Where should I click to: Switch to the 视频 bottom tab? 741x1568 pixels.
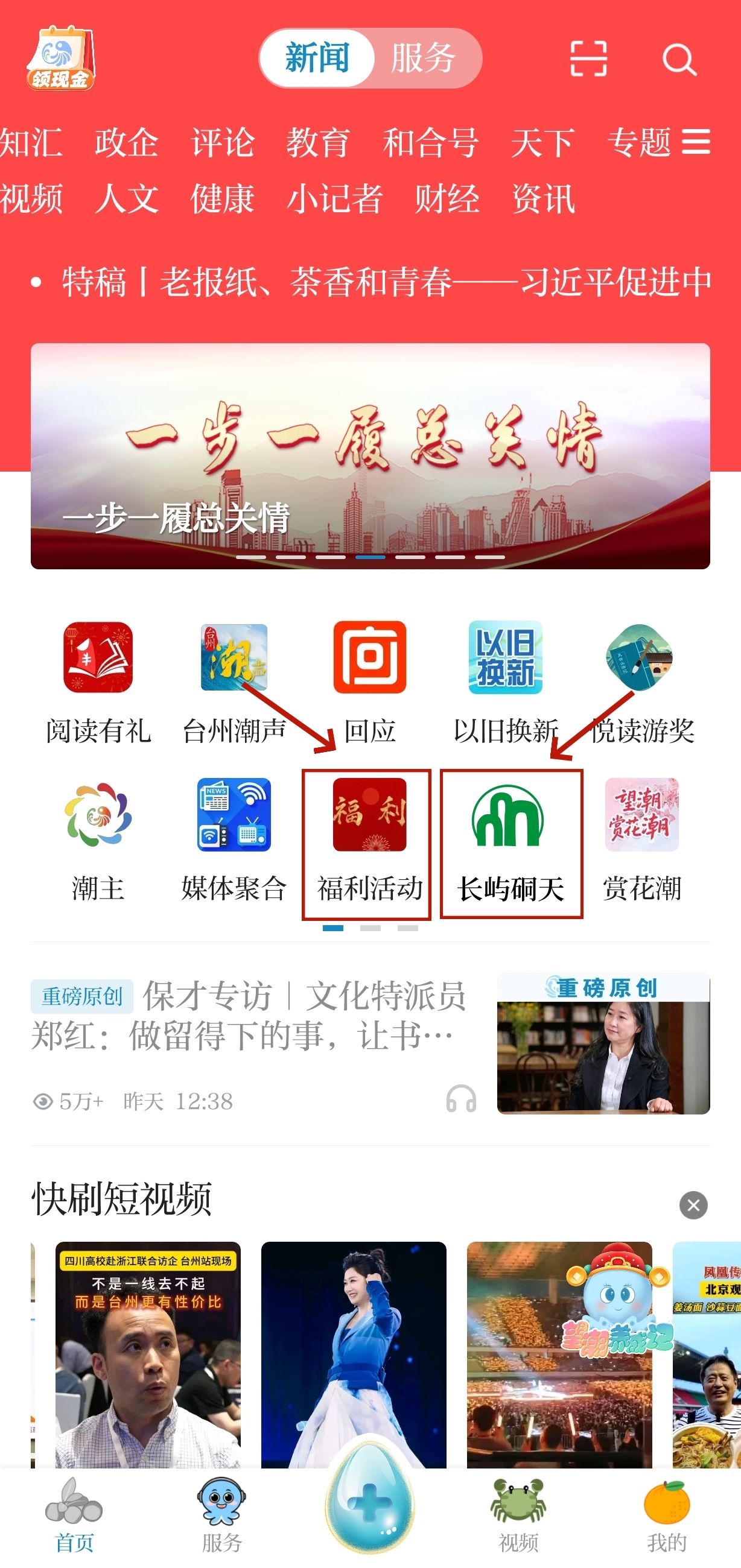(x=518, y=1516)
